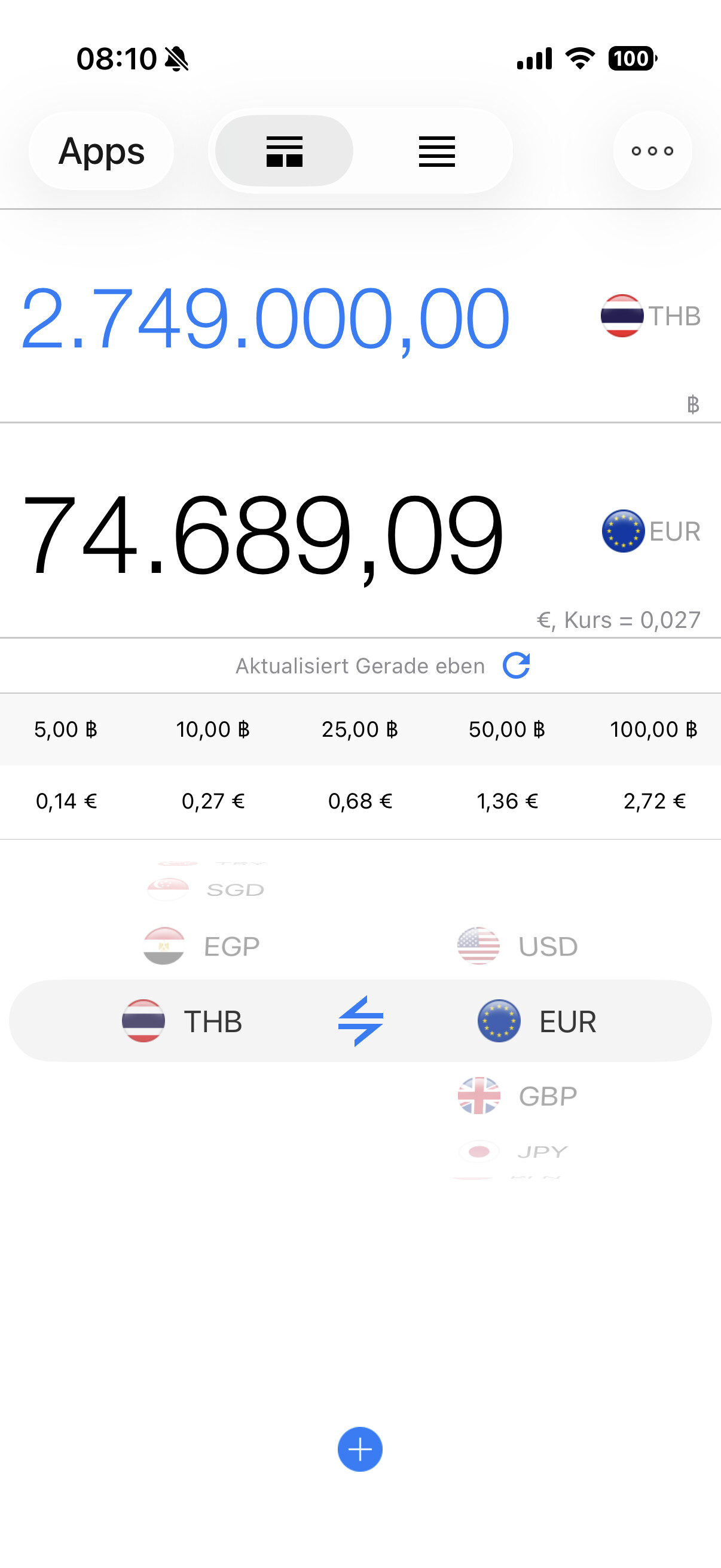Switch to the list view

[437, 151]
